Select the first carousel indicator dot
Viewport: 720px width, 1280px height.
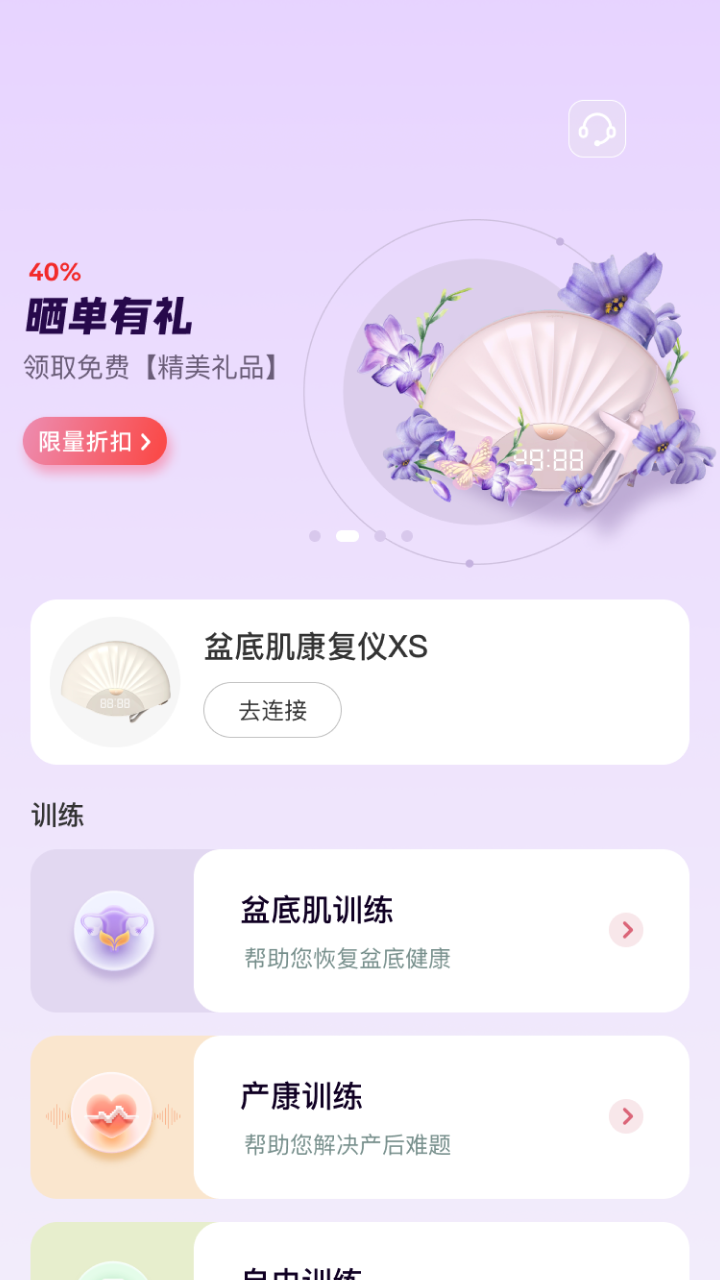[314, 535]
